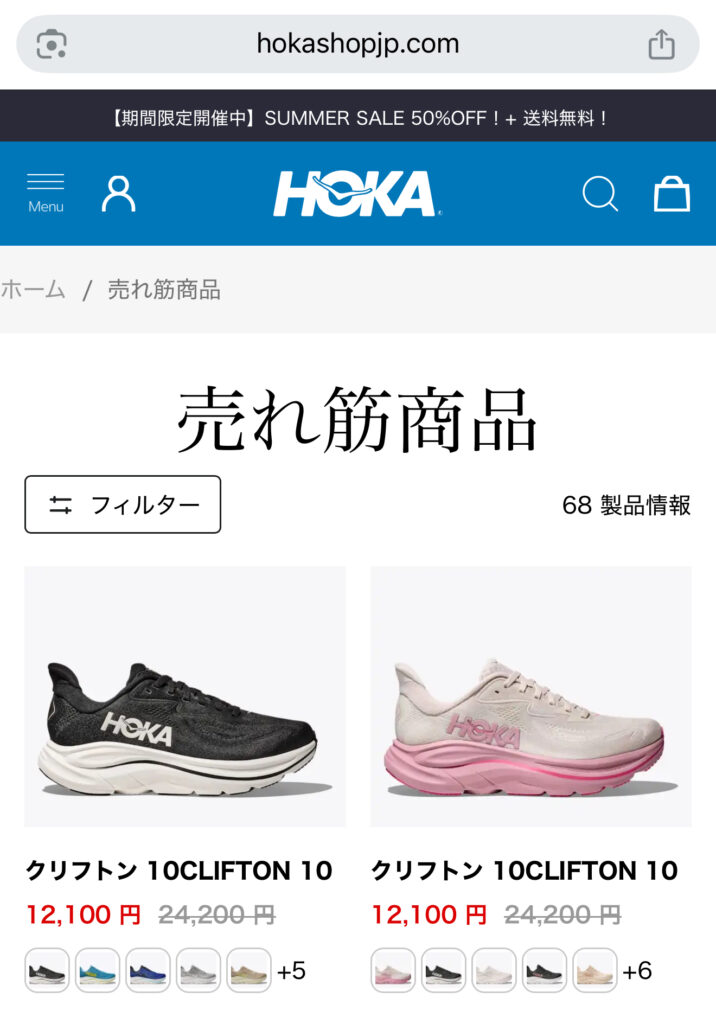Image resolution: width=716 pixels, height=1024 pixels.
Task: Go to ホーム breadcrumb link
Action: coord(33,290)
